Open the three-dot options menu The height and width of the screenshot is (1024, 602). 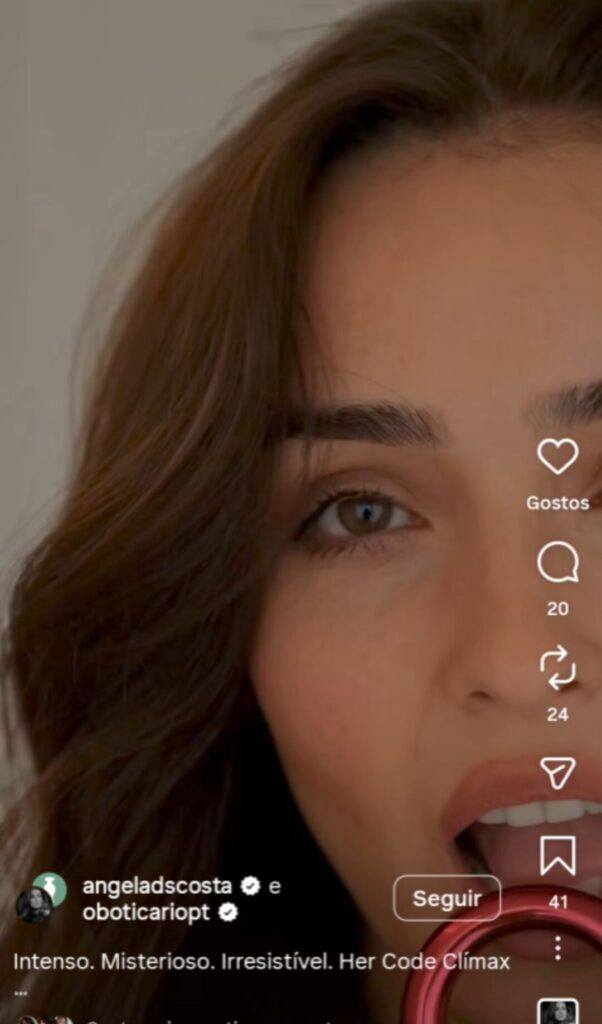557,947
